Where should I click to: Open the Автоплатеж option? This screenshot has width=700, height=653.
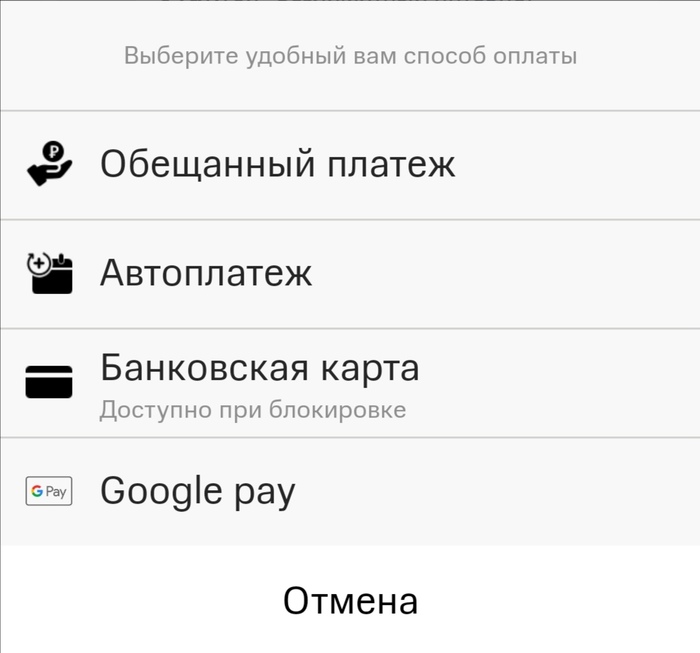click(207, 273)
